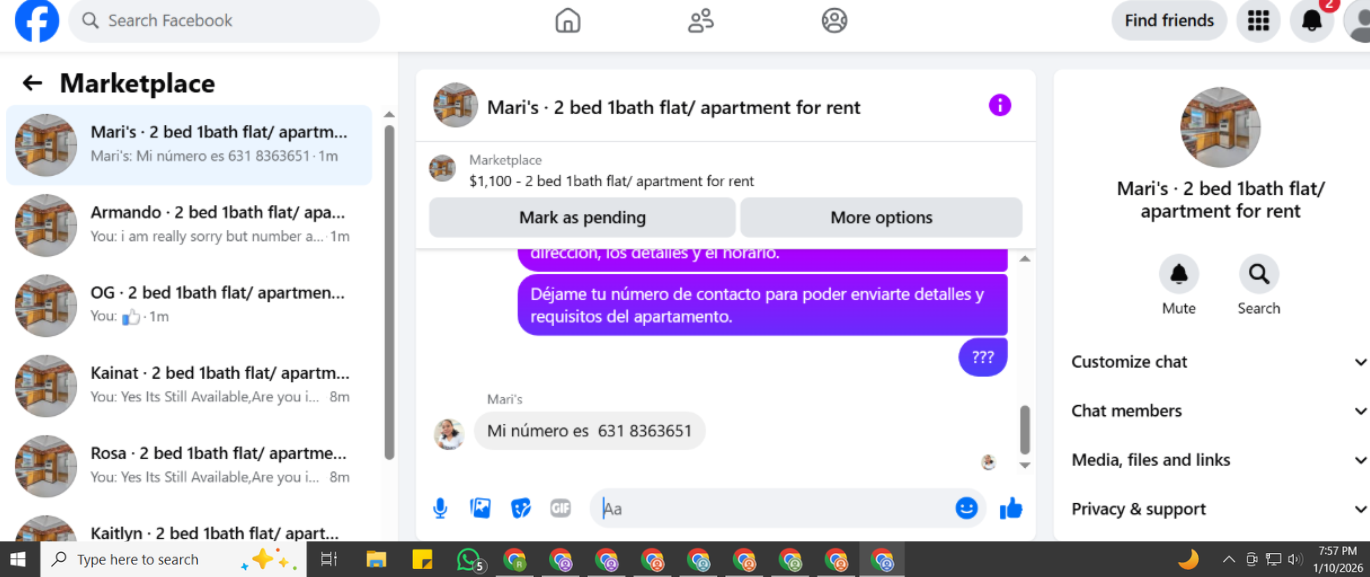Send a thumbs-up like

[x=1011, y=508]
